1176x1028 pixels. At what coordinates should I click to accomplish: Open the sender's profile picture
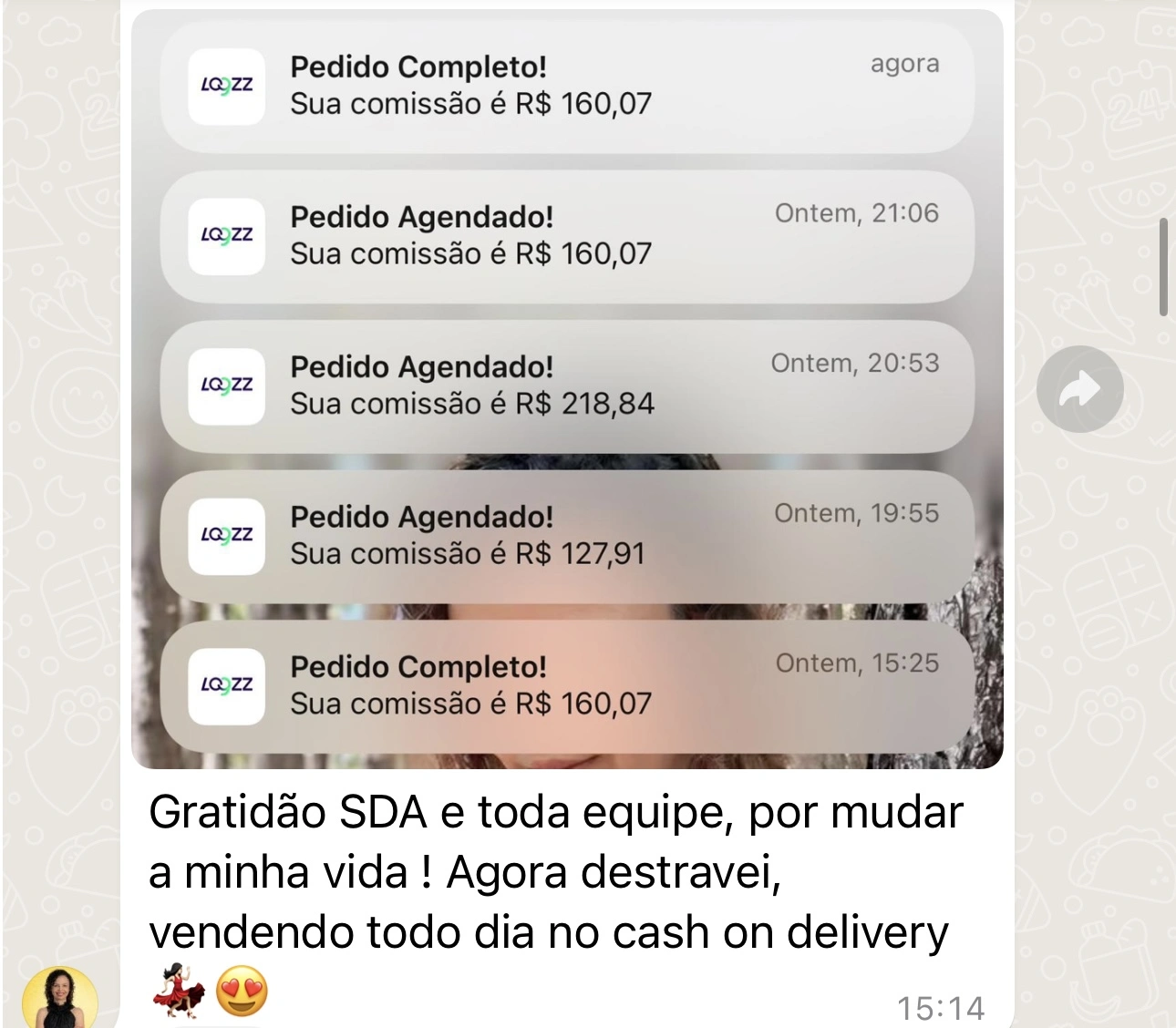point(60,999)
